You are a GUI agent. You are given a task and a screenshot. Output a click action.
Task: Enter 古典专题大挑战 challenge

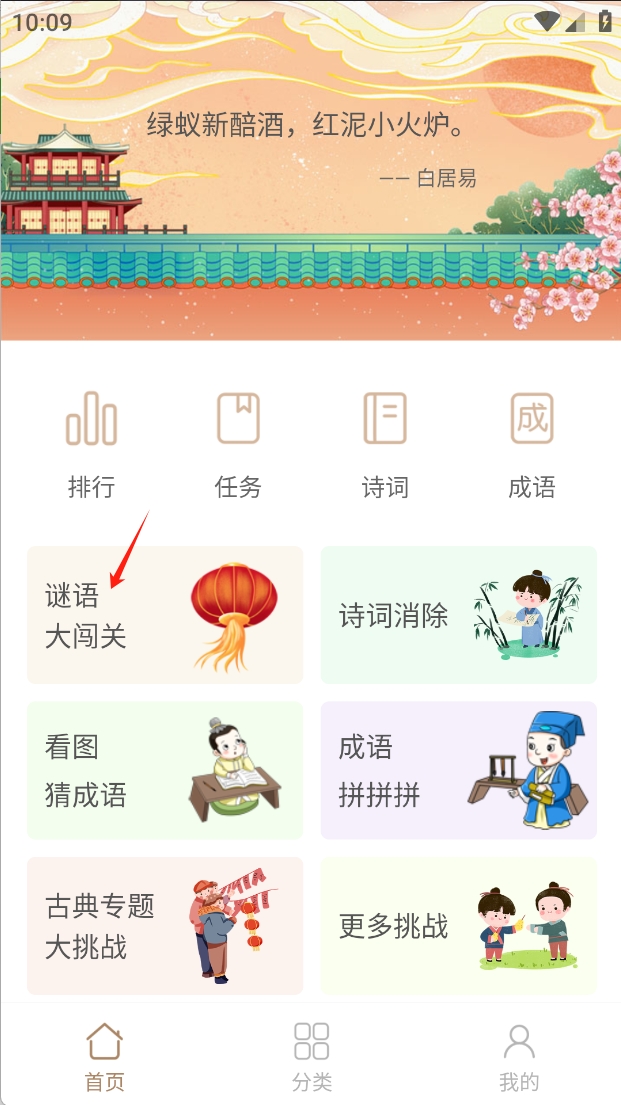pyautogui.click(x=165, y=926)
